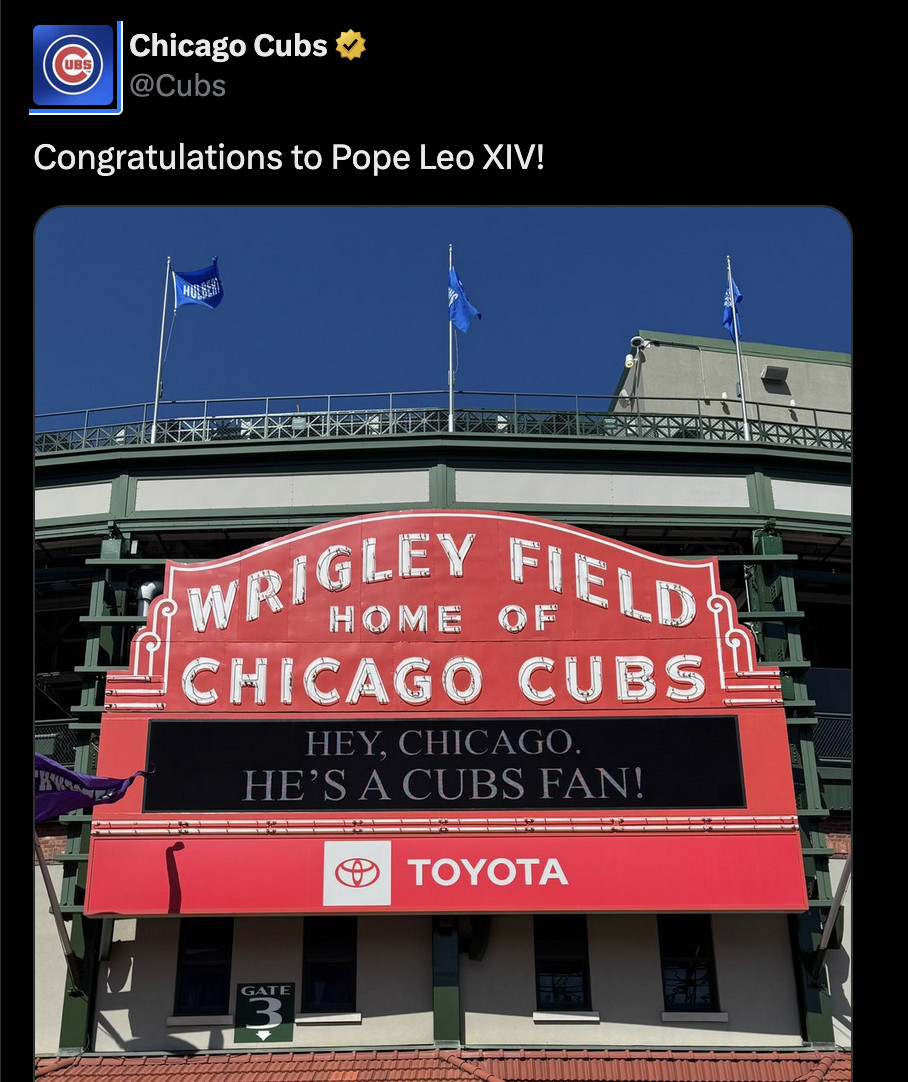The image size is (908, 1082).
Task: Open the Wrigley Field photo in the tweet
Action: 443,640
